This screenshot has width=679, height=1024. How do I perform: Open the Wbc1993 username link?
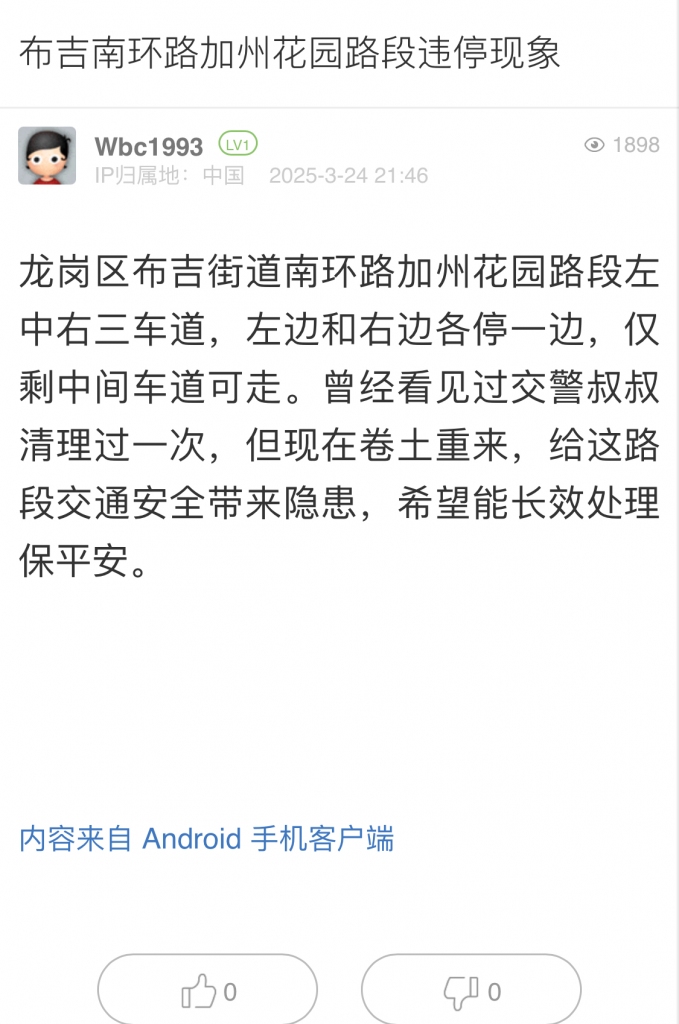(x=148, y=147)
